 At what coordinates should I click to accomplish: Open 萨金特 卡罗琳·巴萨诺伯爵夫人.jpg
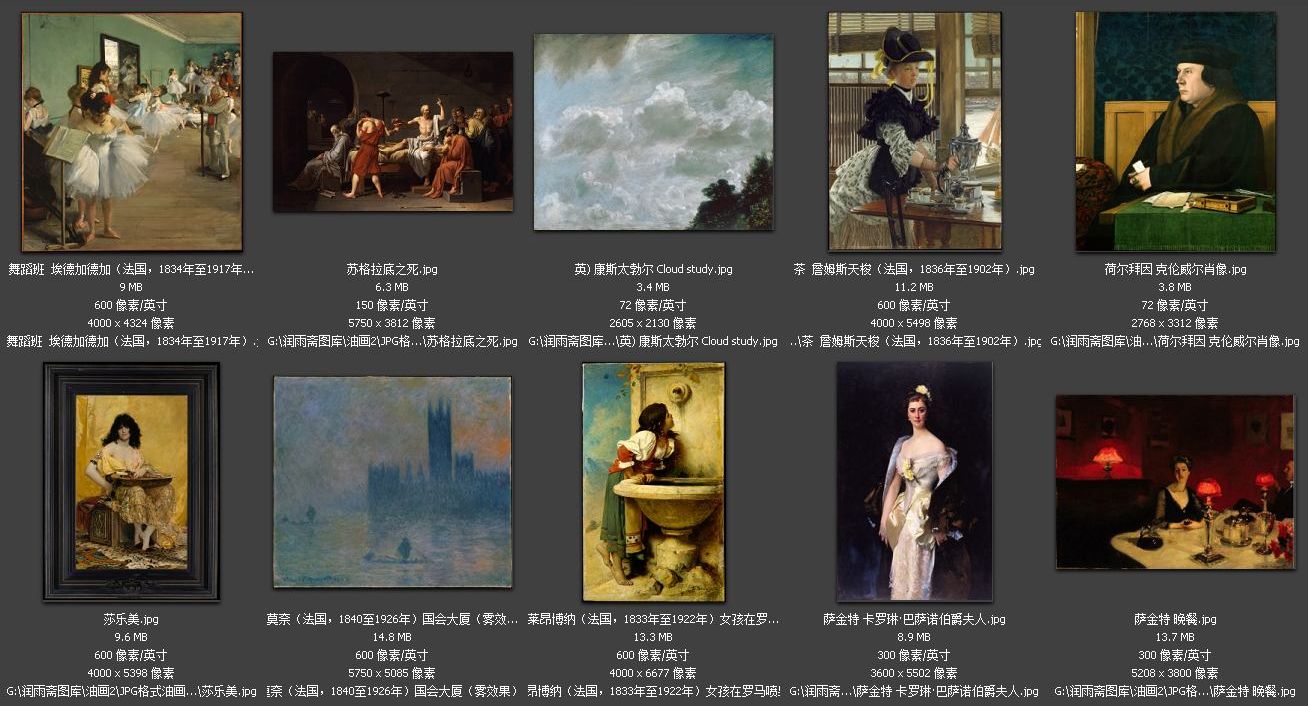[x=914, y=481]
